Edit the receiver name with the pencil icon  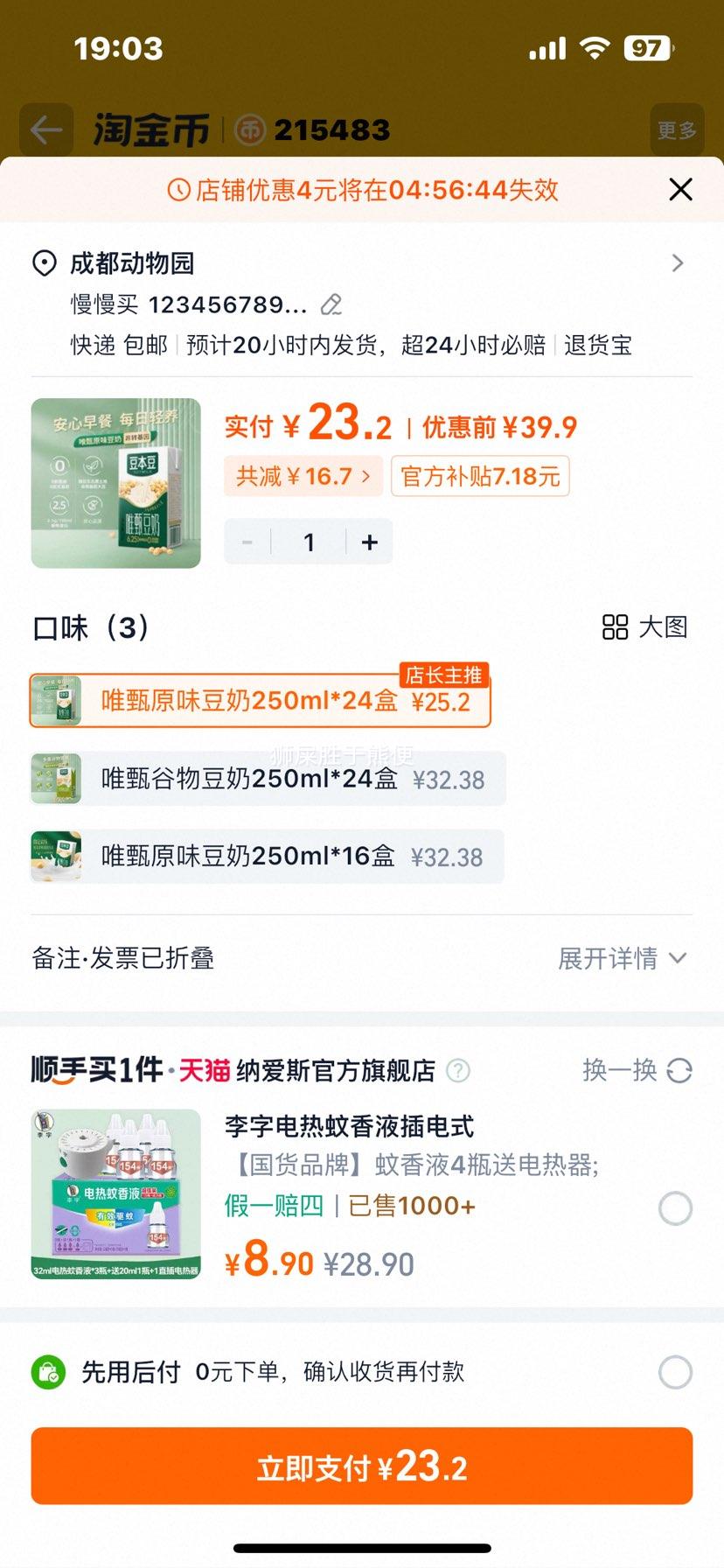[330, 304]
